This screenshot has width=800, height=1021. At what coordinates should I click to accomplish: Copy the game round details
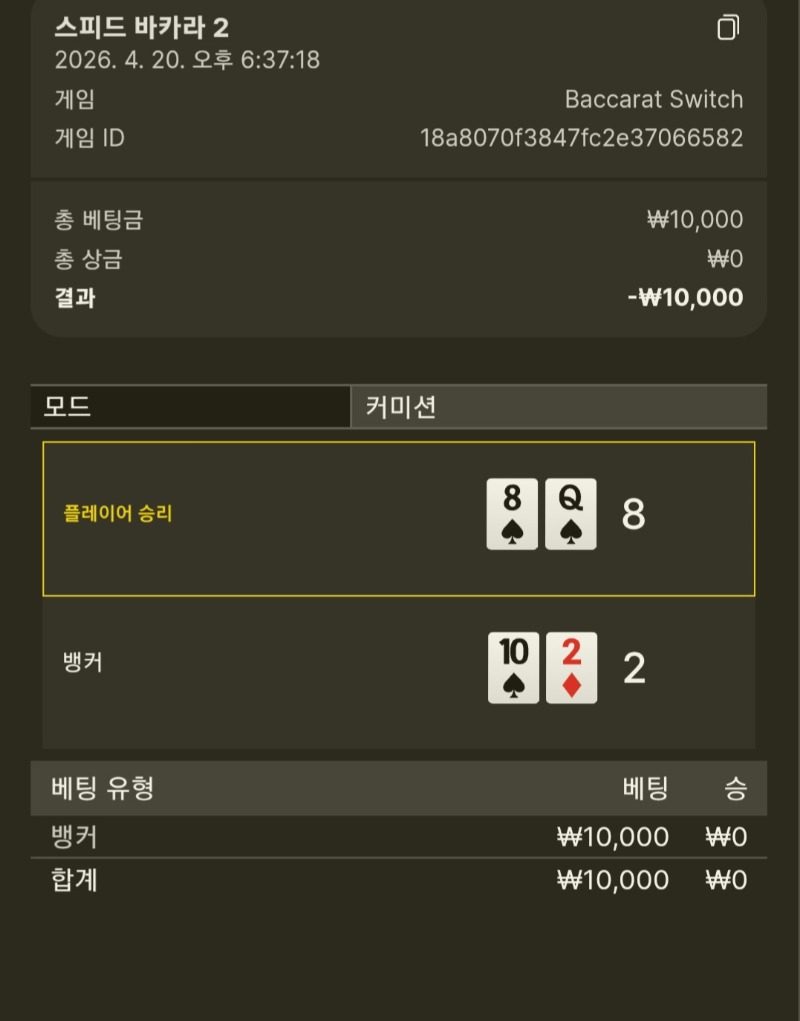pyautogui.click(x=728, y=28)
